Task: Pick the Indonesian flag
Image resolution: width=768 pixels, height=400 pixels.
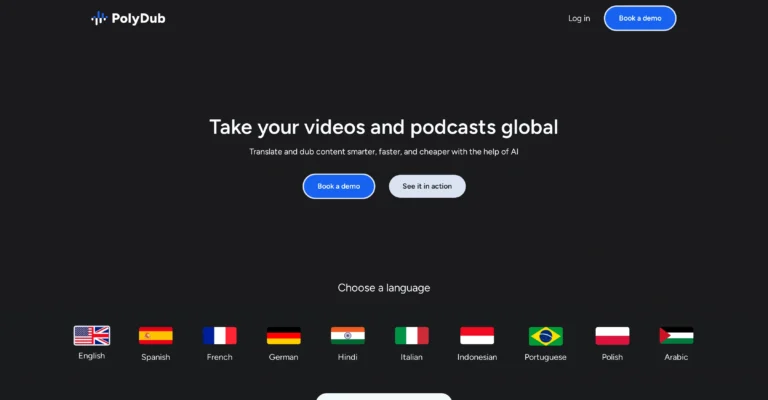Action: click(x=477, y=336)
